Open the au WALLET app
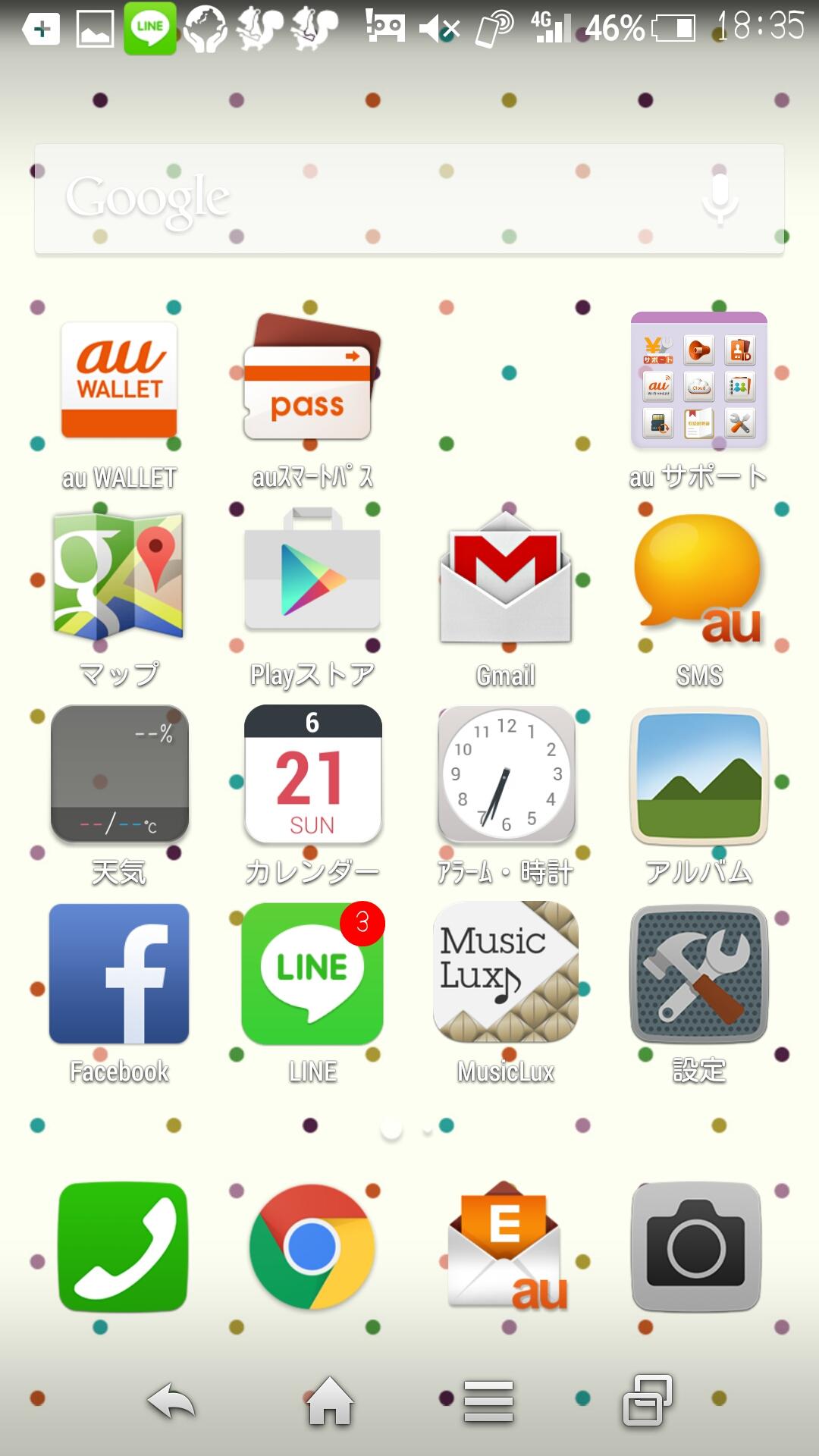This screenshot has width=819, height=1456. pos(119,380)
